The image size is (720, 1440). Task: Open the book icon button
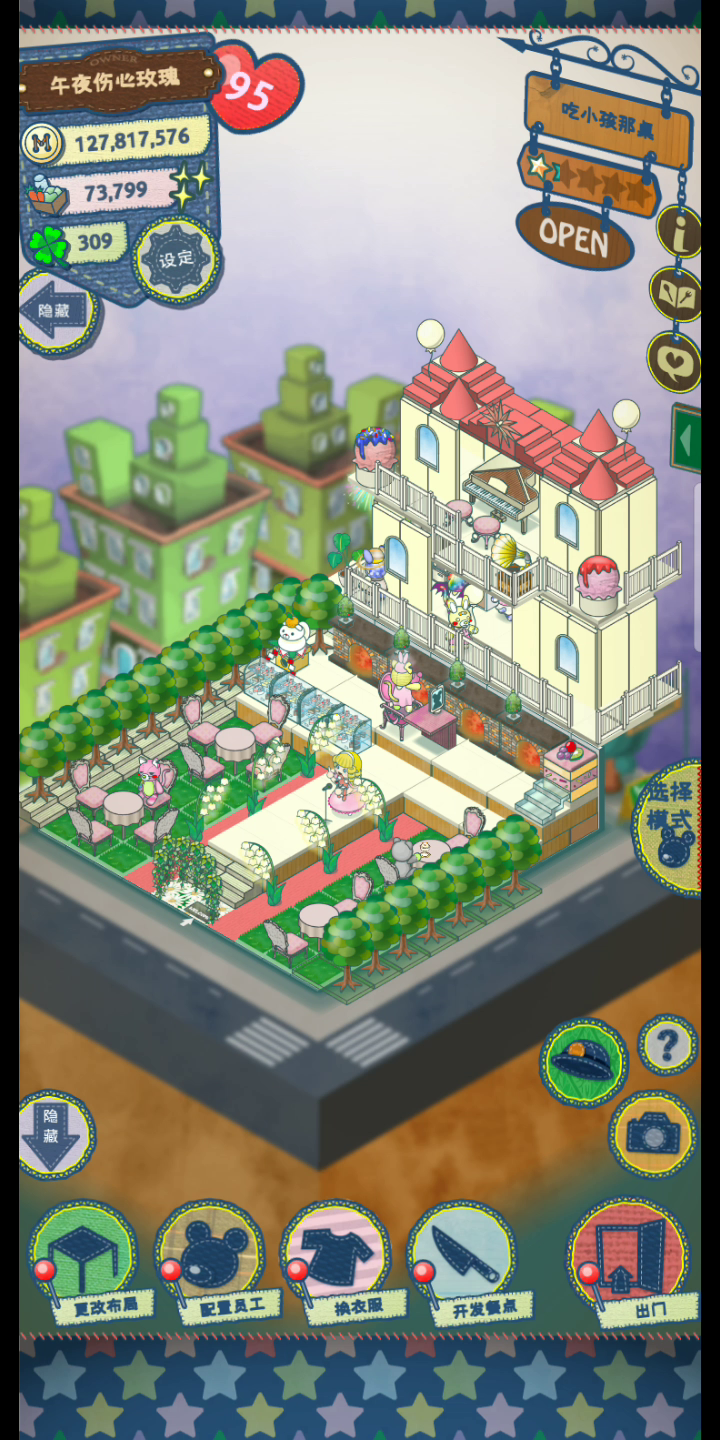click(x=676, y=295)
